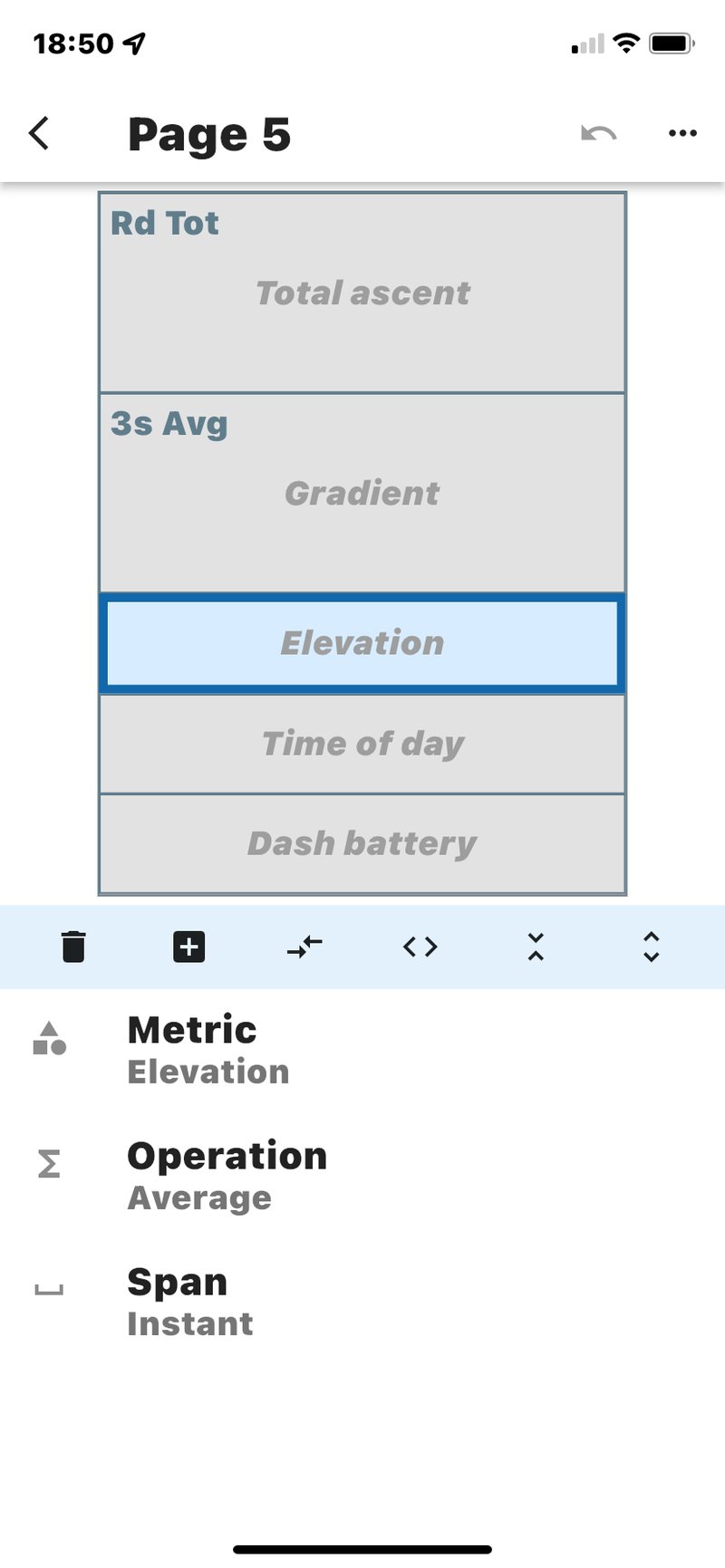Select the Gradient field
Image resolution: width=725 pixels, height=1568 pixels.
tap(362, 493)
